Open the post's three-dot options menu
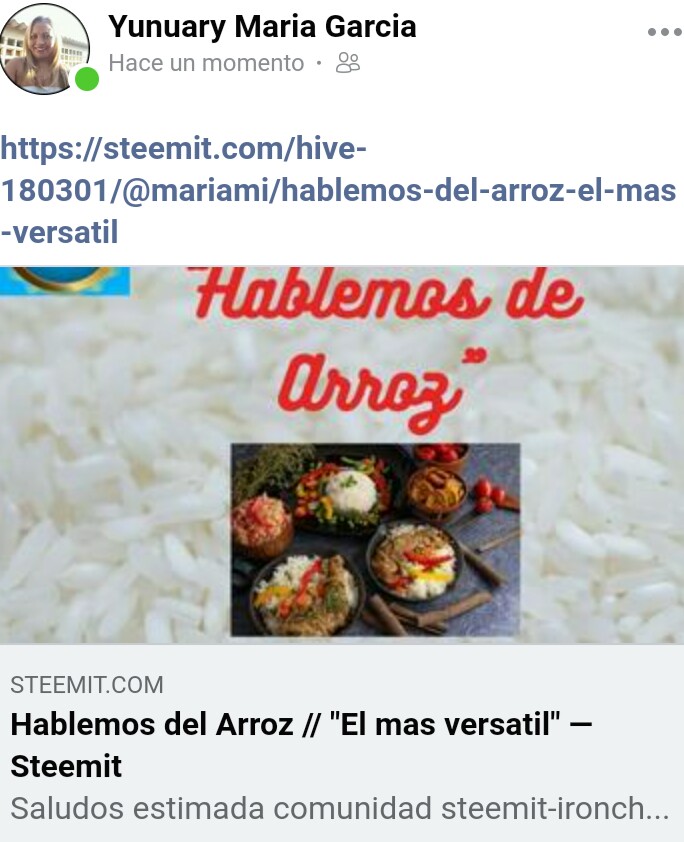This screenshot has height=842, width=684. pyautogui.click(x=664, y=32)
